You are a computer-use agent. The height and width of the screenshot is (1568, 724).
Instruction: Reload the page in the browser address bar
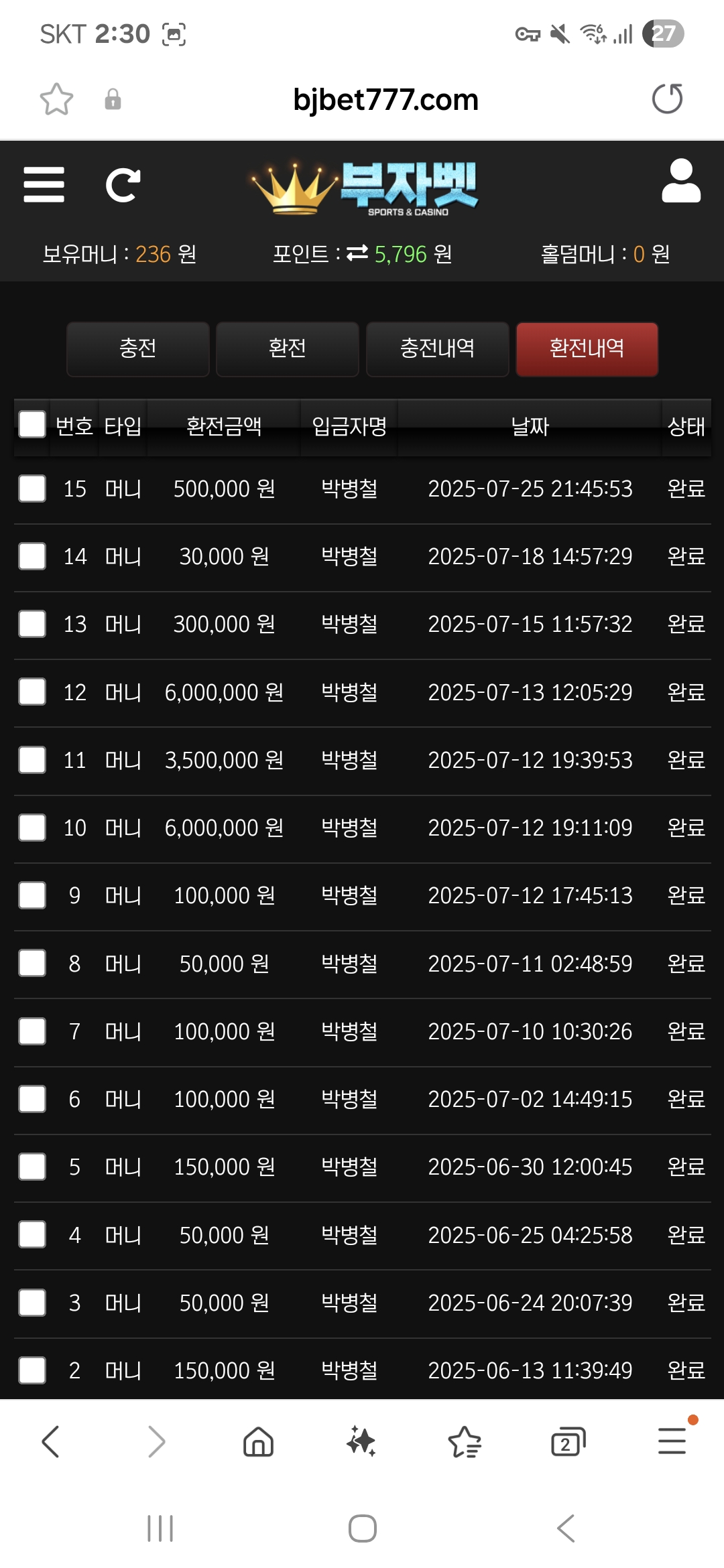(667, 99)
